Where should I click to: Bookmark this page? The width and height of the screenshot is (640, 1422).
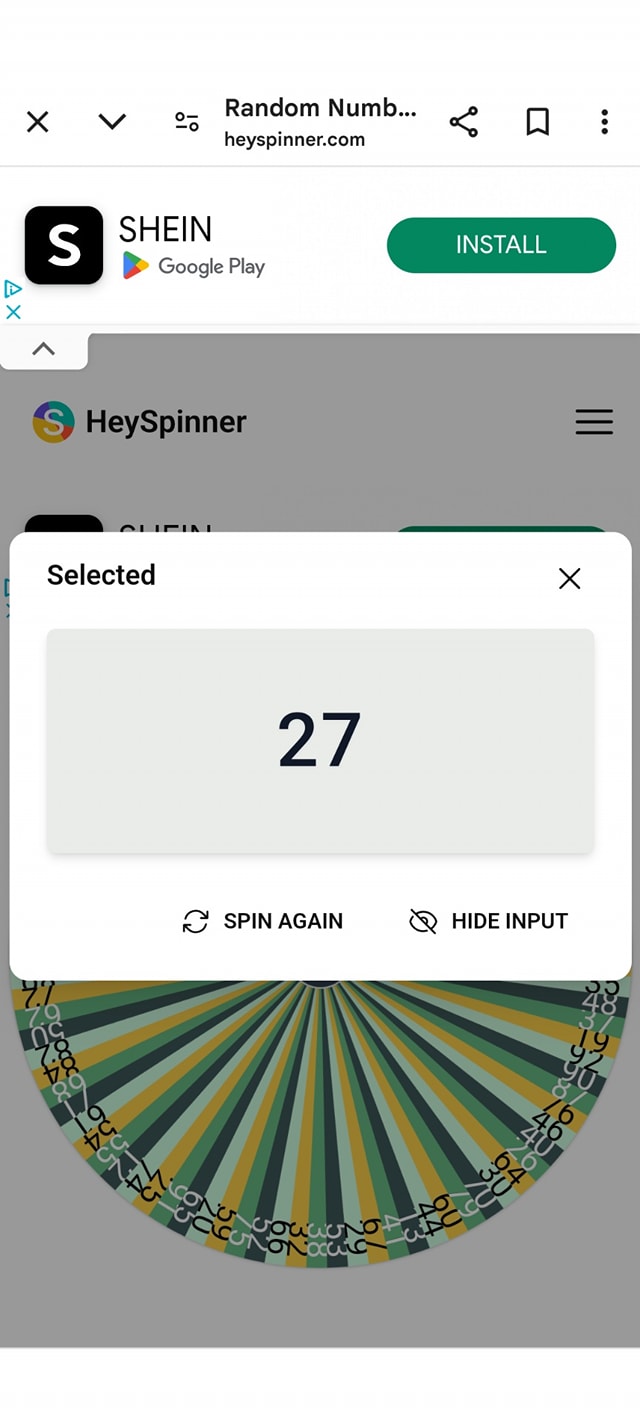coord(538,122)
